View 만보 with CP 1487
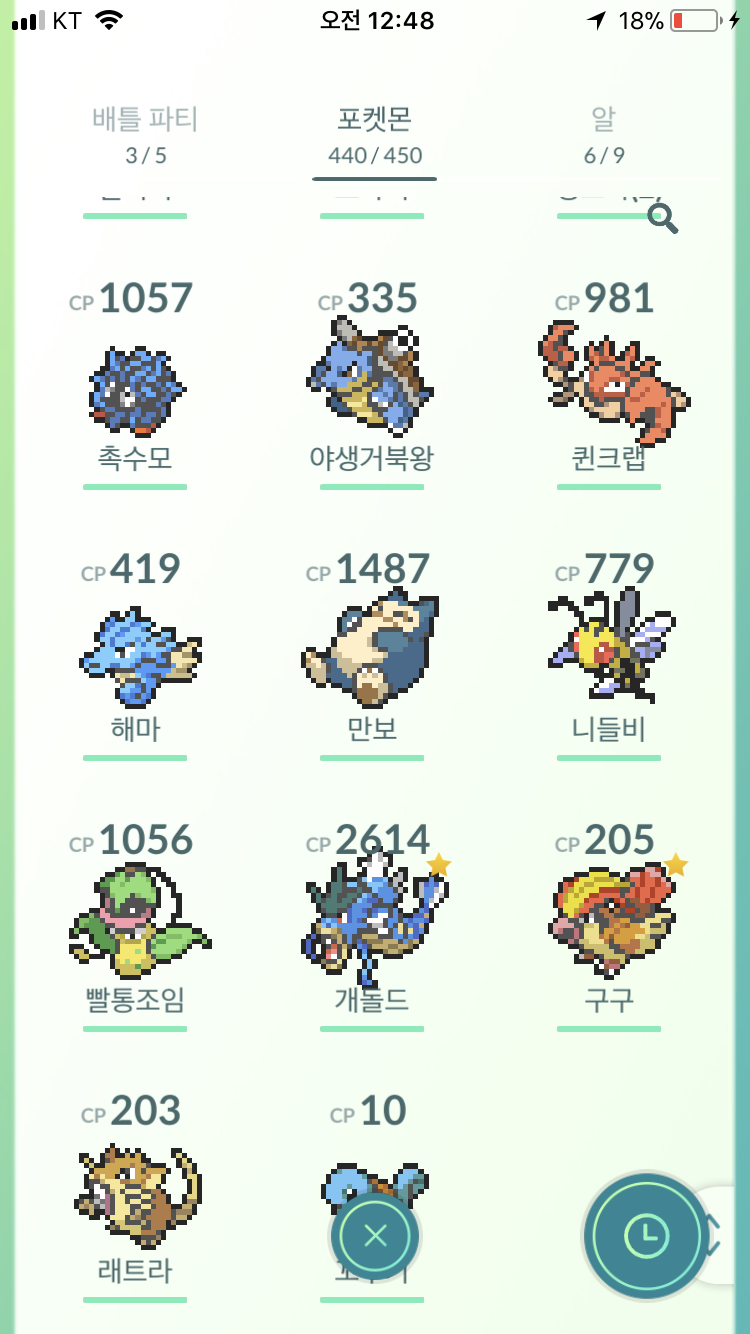750x1334 pixels. pyautogui.click(x=371, y=655)
